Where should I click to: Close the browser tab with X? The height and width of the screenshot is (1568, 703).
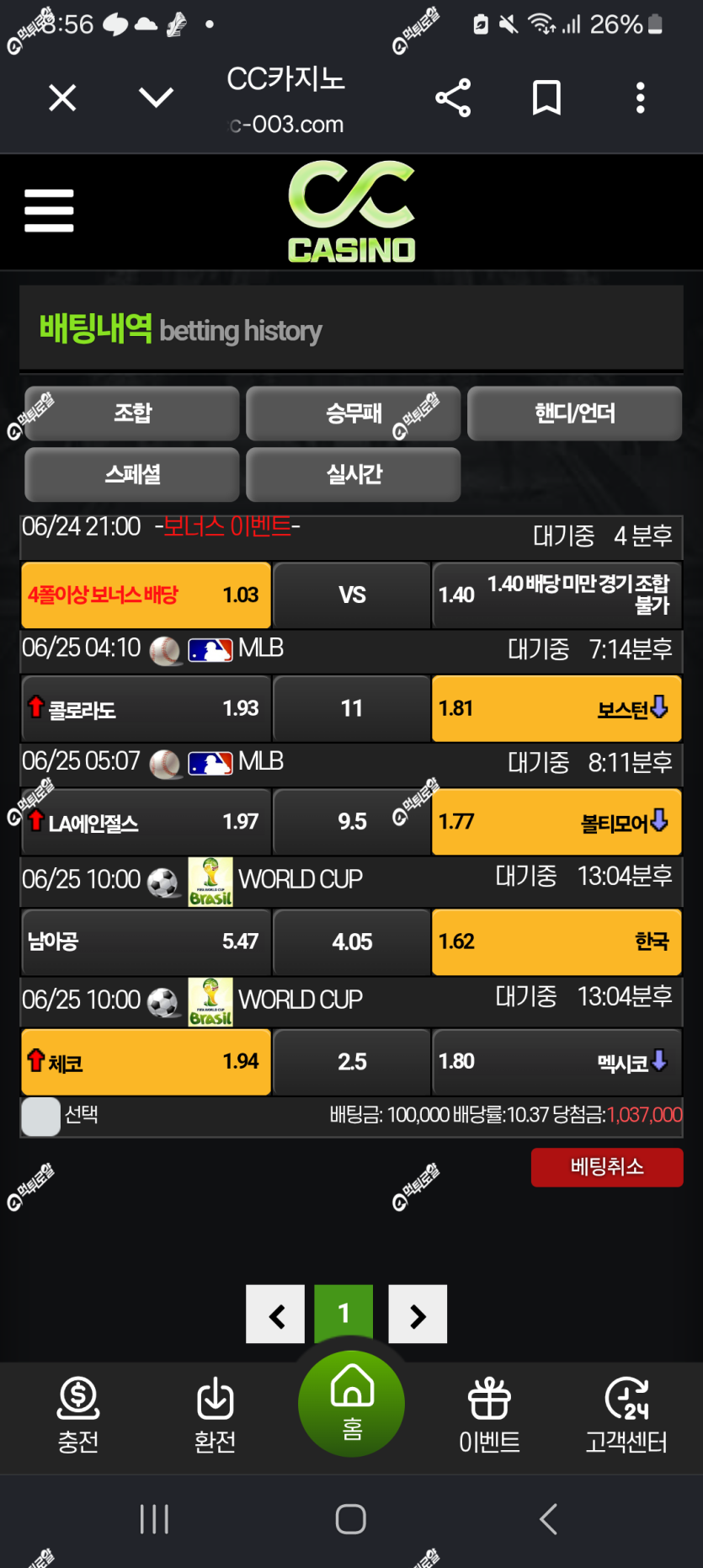click(62, 98)
